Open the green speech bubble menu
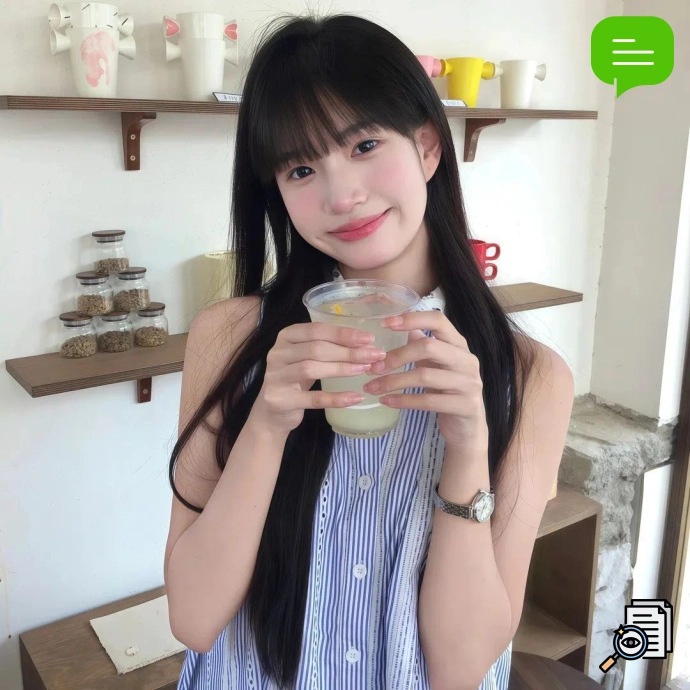 click(x=632, y=52)
